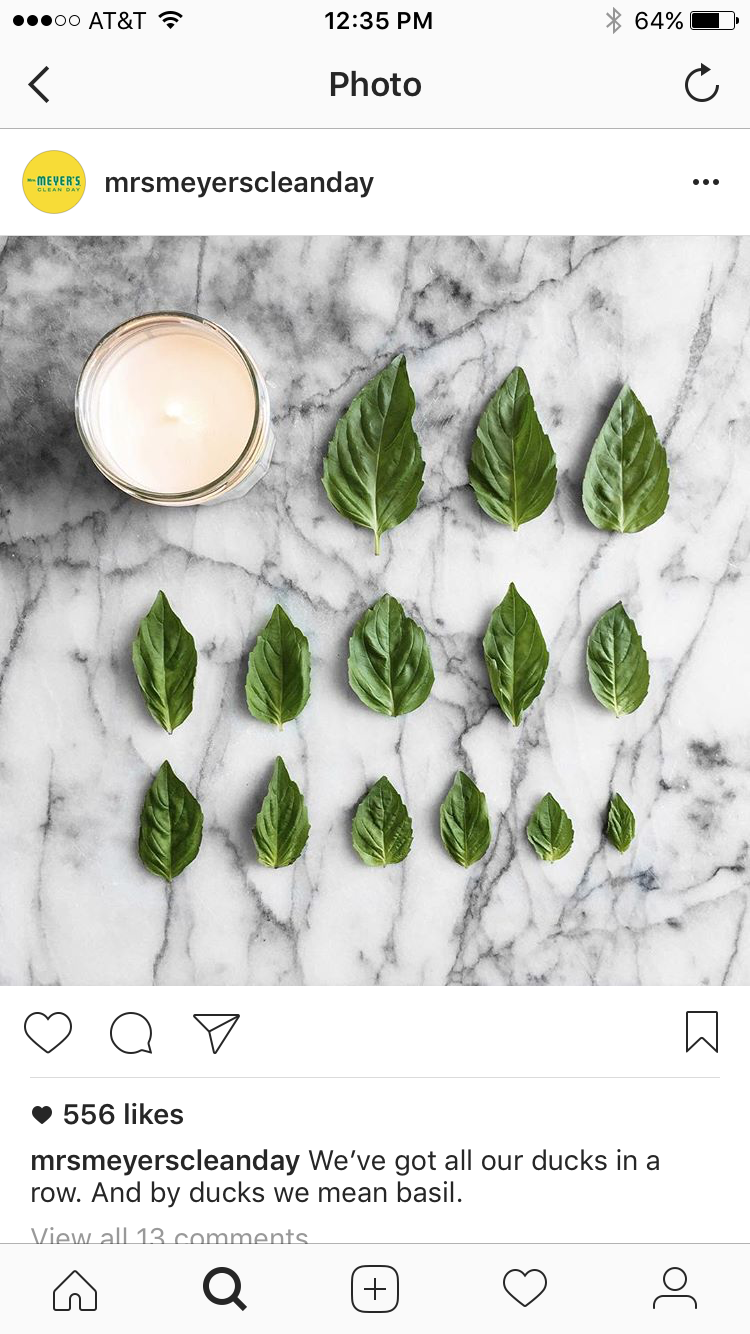Open the Activity heart tab
Viewport: 750px width, 1334px height.
[x=525, y=1289]
